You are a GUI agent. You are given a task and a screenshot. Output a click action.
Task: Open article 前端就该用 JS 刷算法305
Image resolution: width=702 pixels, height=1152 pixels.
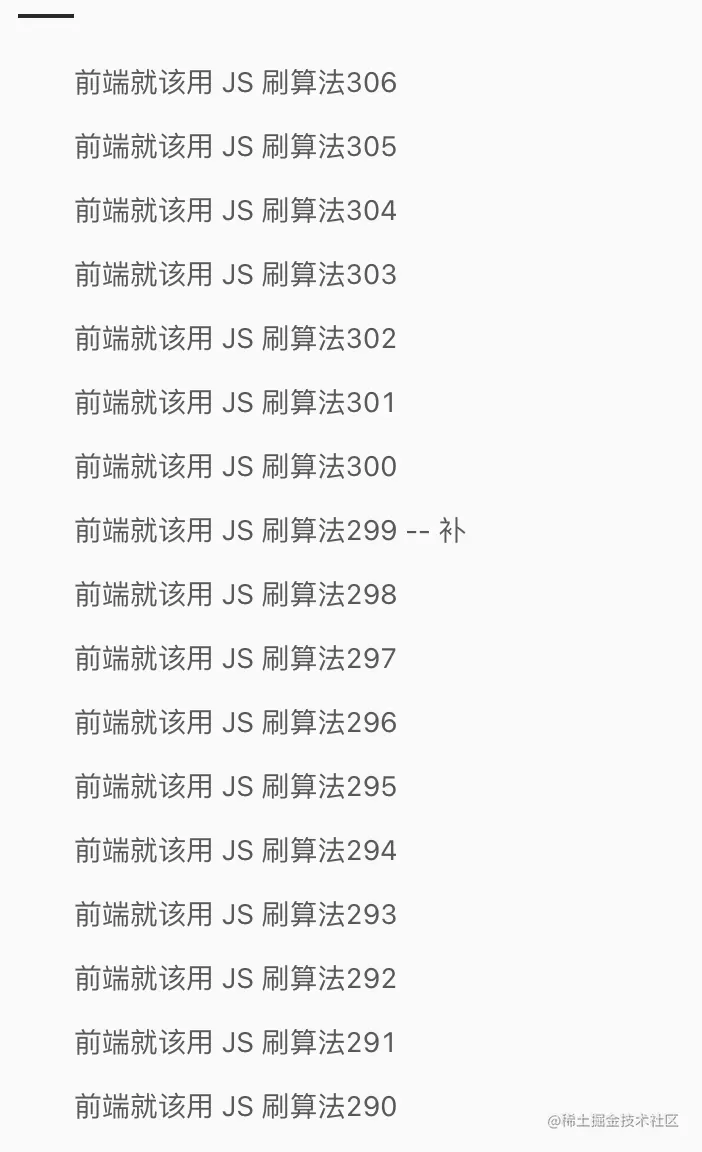click(x=236, y=146)
